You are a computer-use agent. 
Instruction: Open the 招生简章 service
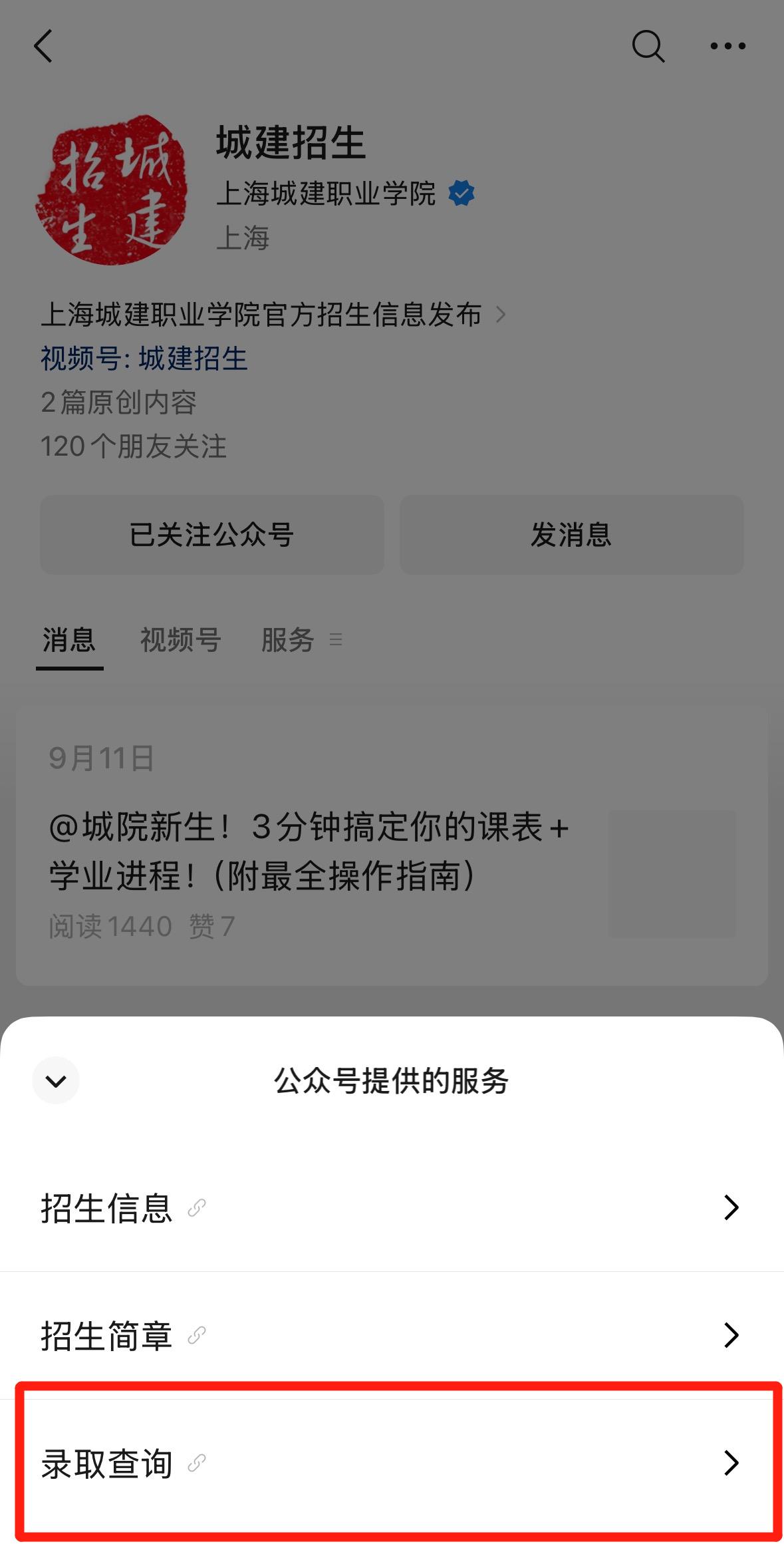click(x=392, y=1335)
